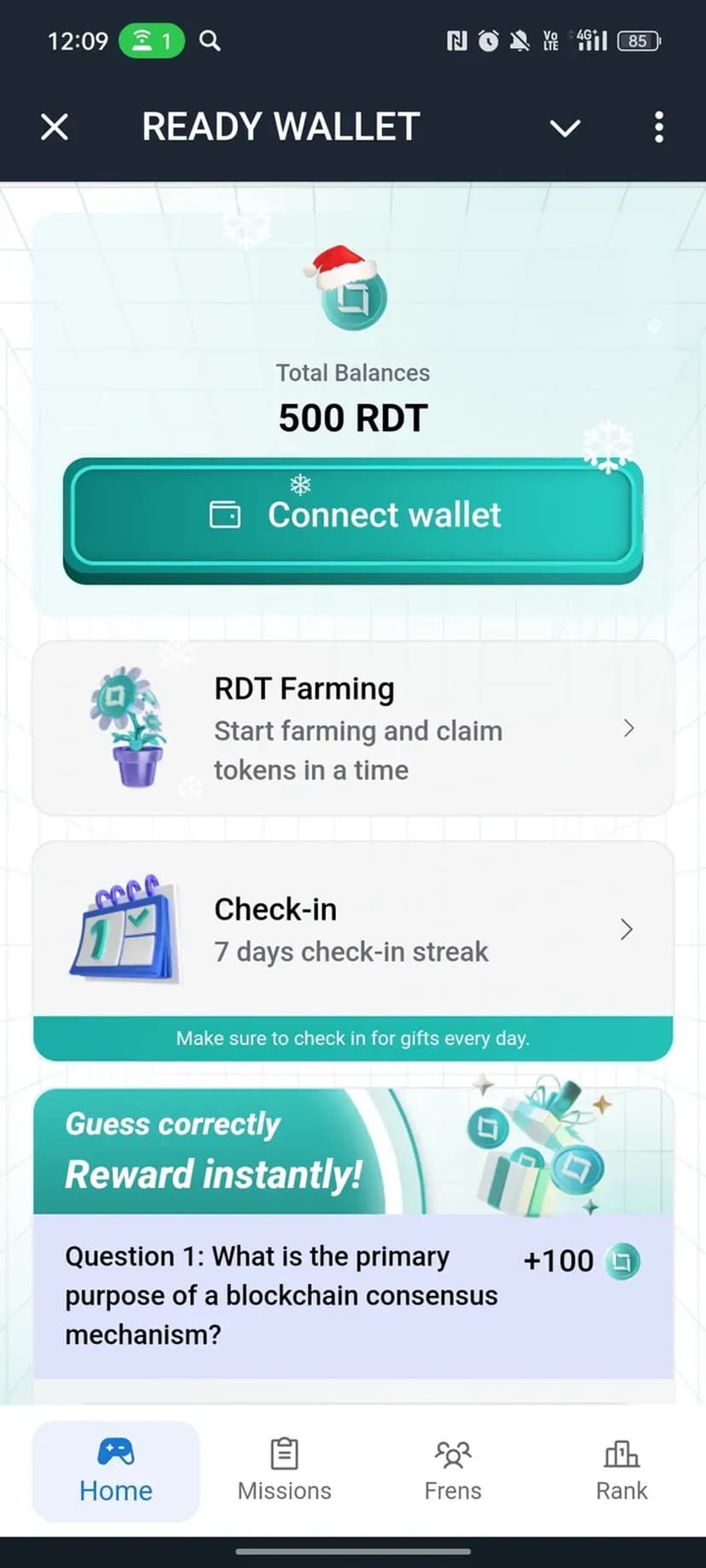Go to the Frens tab
Viewport: 706px width, 1568px height.
(453, 1471)
